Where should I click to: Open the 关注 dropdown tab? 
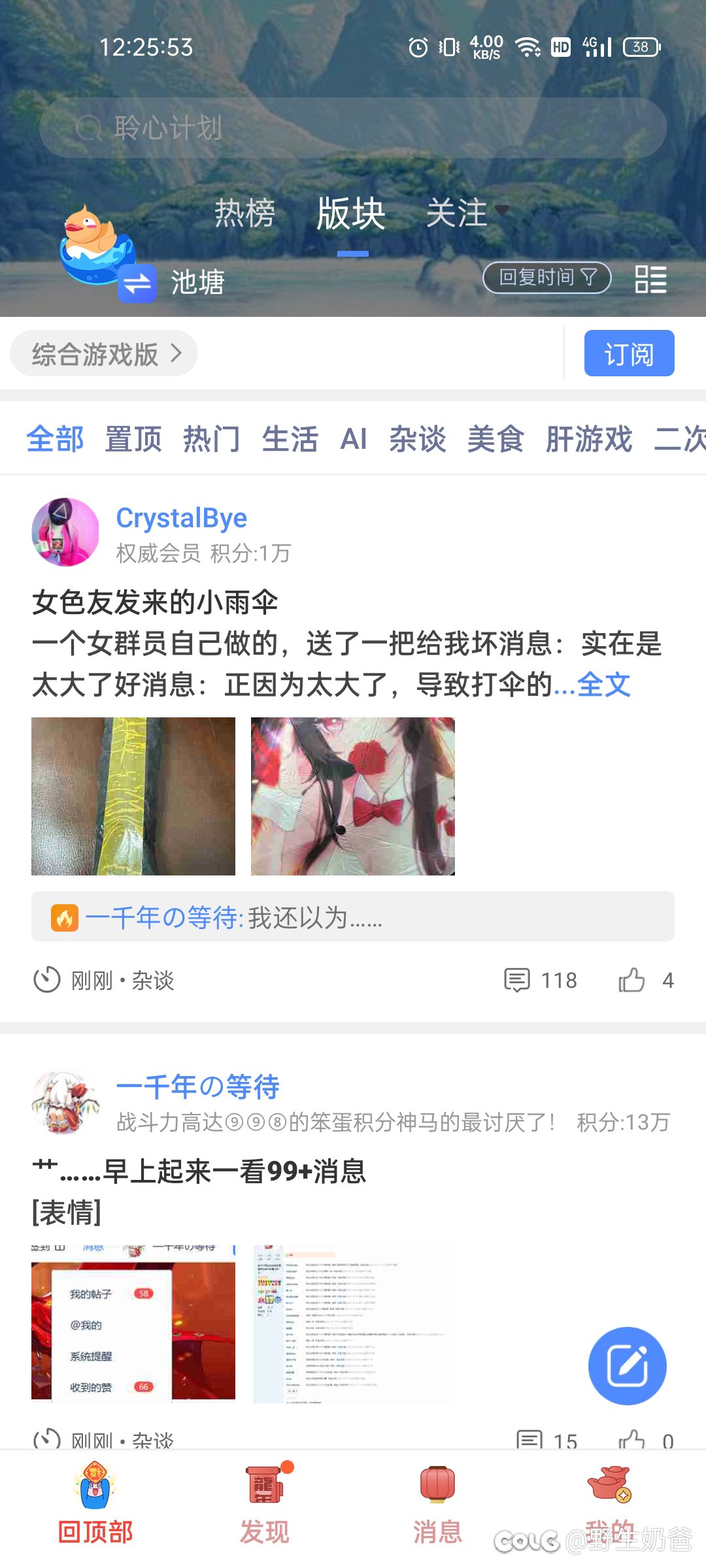click(467, 213)
